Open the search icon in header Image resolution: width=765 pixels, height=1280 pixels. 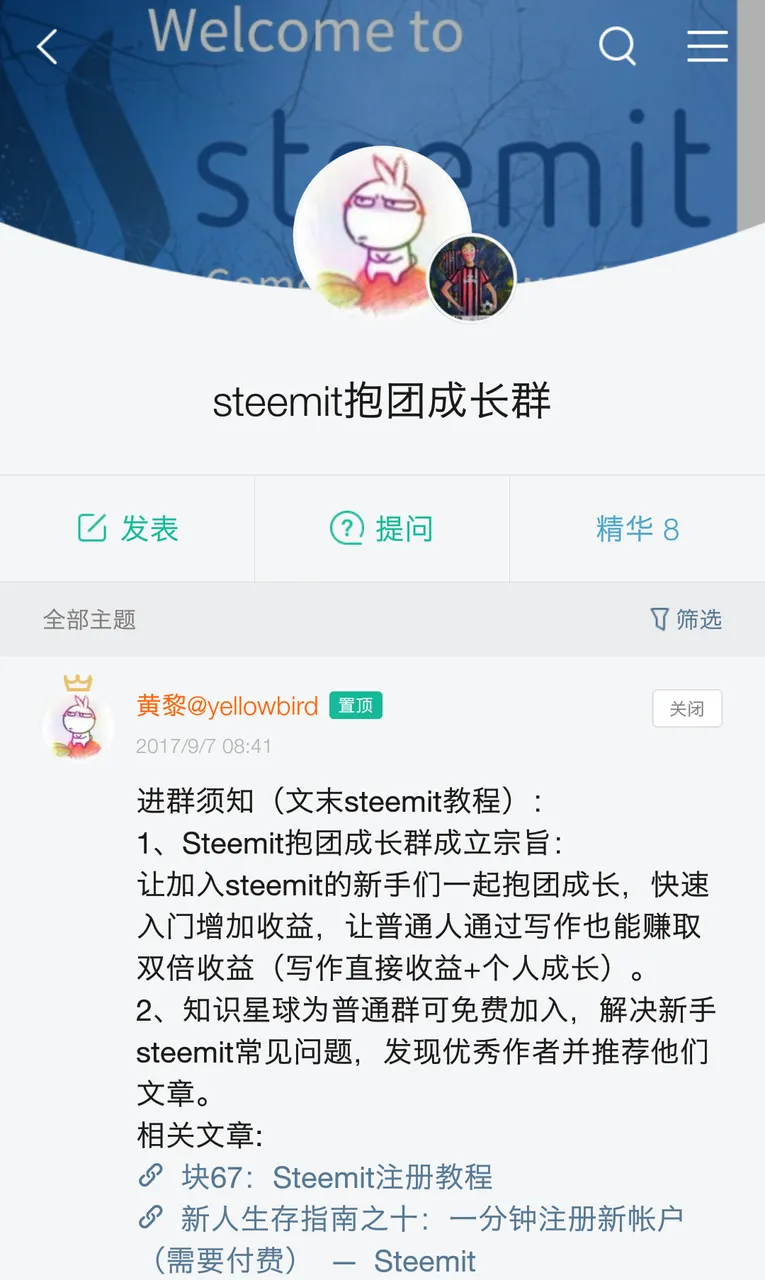point(617,46)
